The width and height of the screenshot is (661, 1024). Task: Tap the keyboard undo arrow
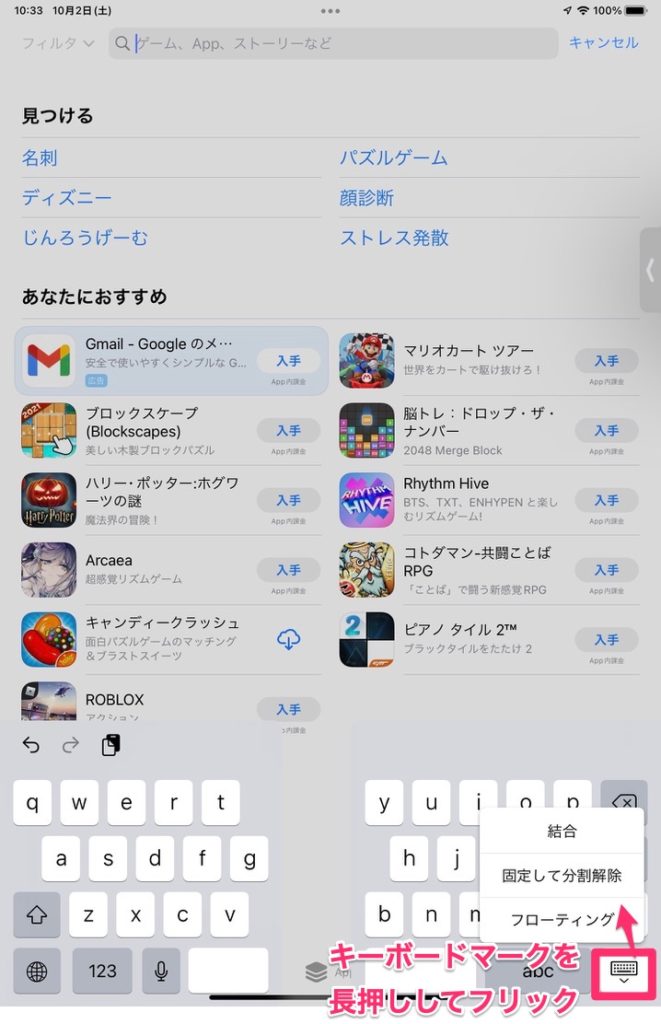click(x=31, y=745)
